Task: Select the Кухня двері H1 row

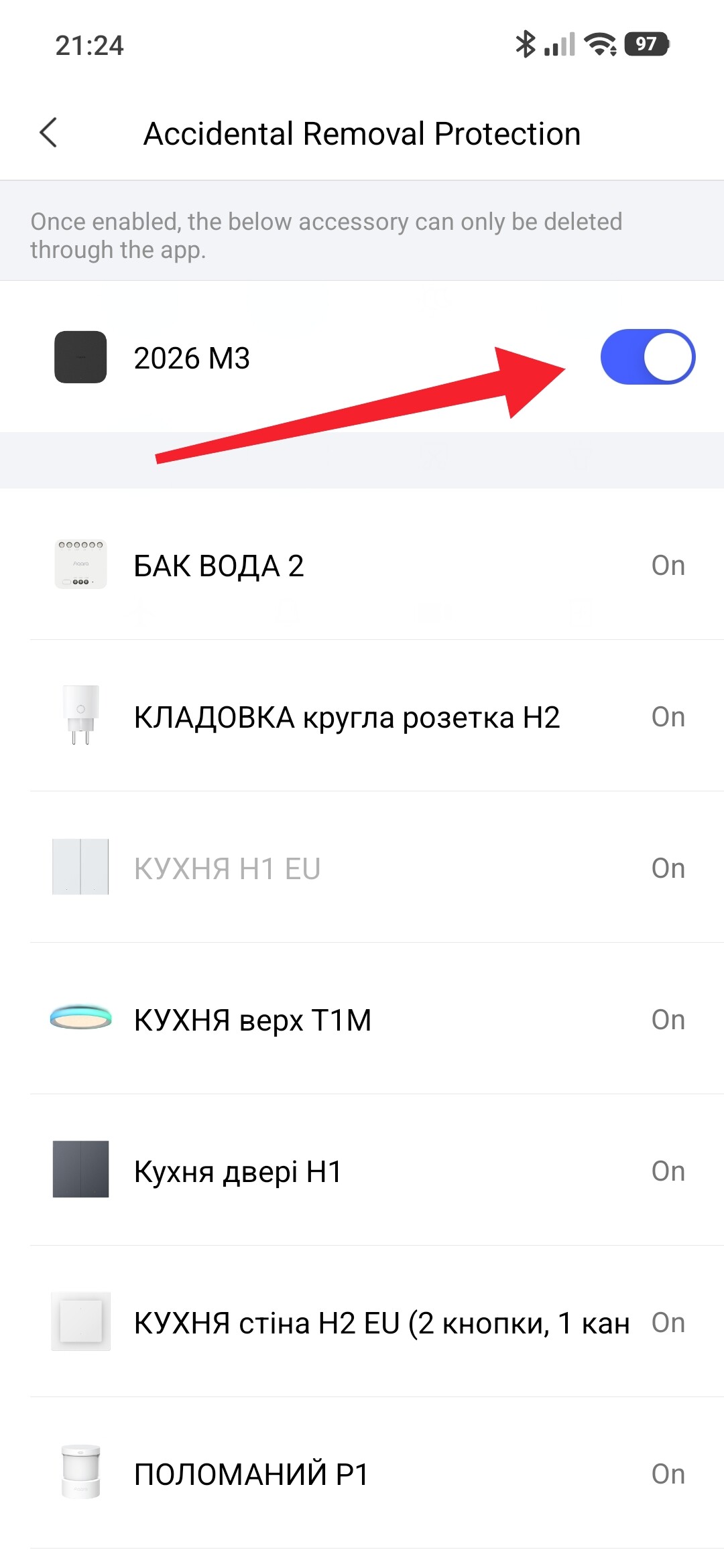Action: point(362,1171)
